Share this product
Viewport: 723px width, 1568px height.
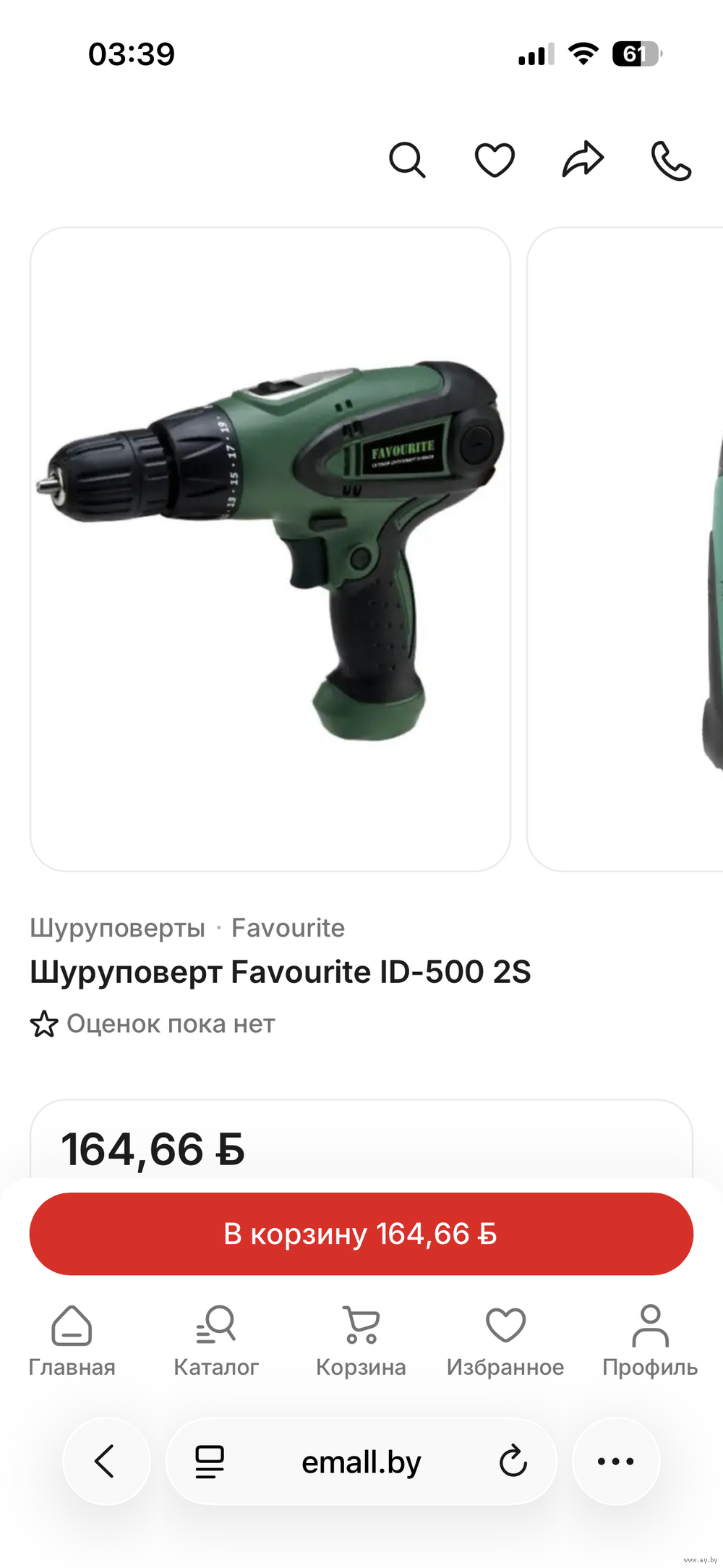(x=583, y=160)
